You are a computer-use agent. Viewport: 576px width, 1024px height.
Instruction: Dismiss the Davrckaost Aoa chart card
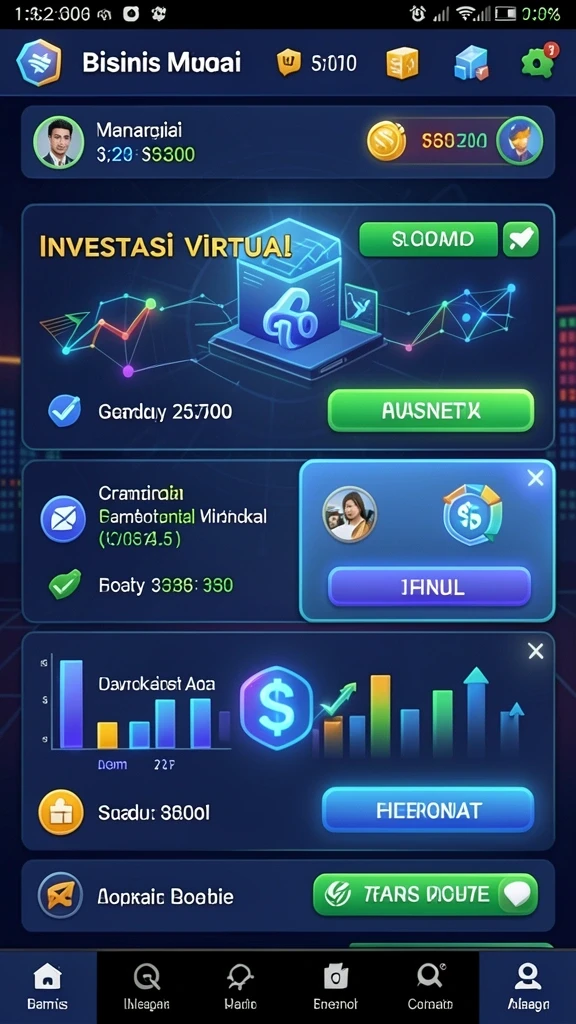click(x=536, y=651)
